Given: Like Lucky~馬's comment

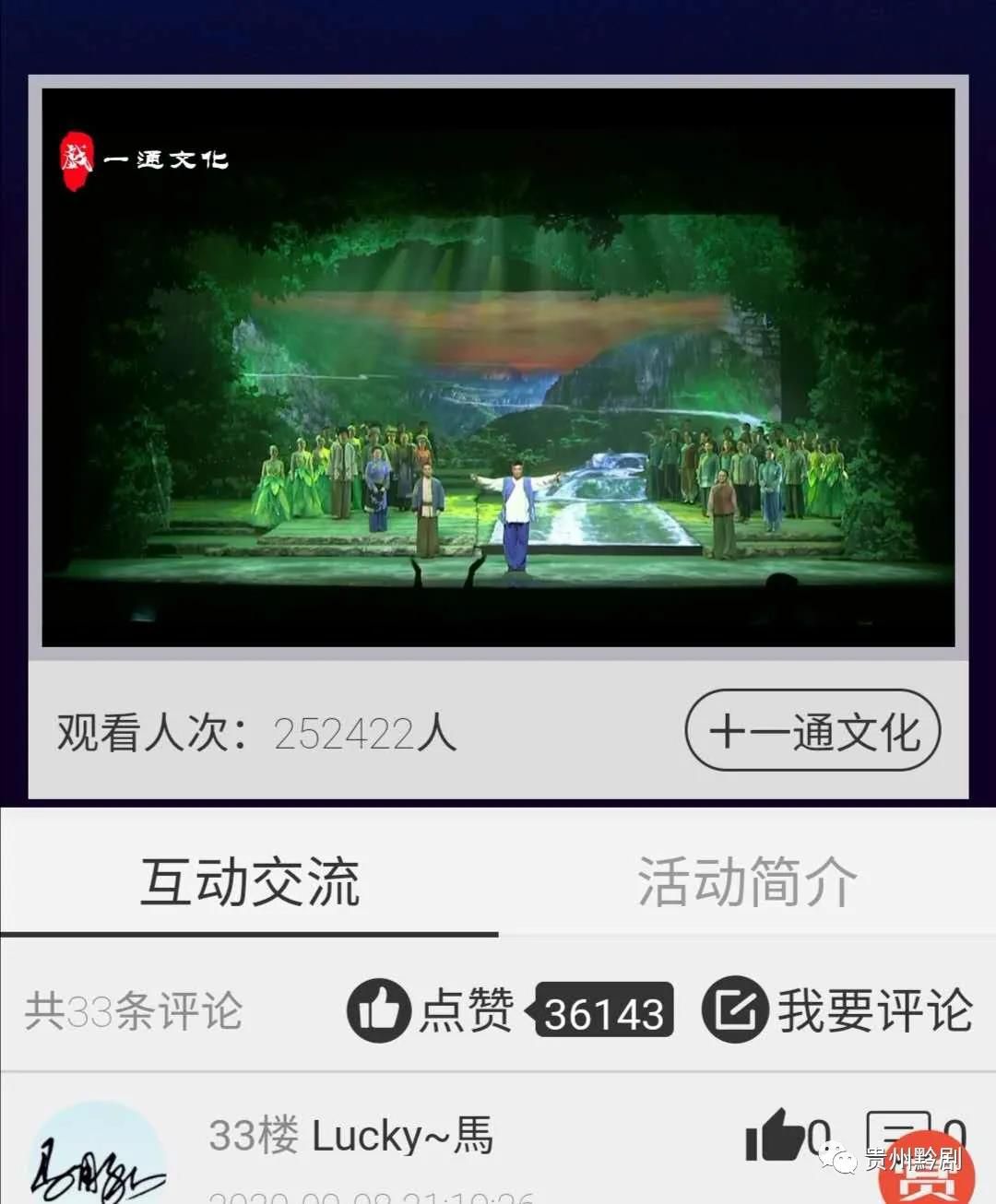Looking at the screenshot, I should [x=776, y=1136].
